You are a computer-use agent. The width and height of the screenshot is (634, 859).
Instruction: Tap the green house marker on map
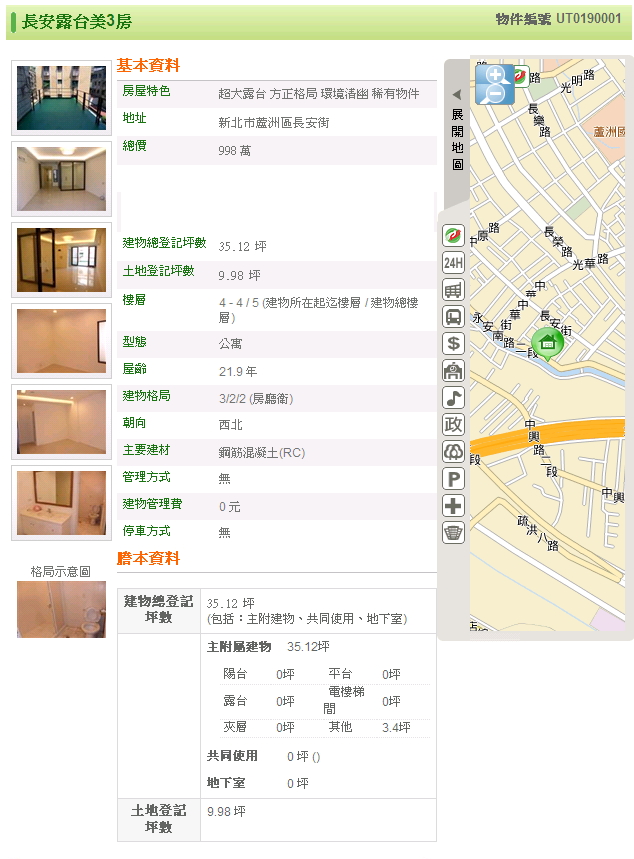click(547, 342)
